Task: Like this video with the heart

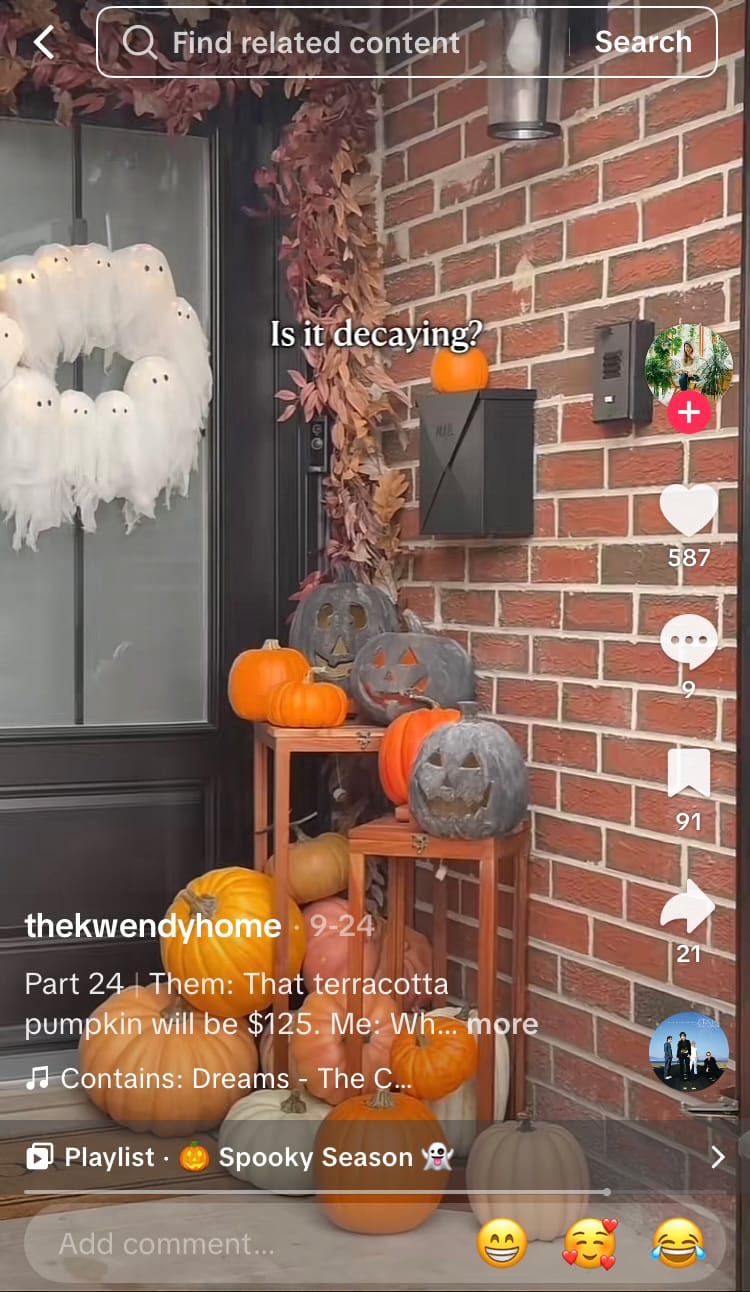Action: coord(689,511)
